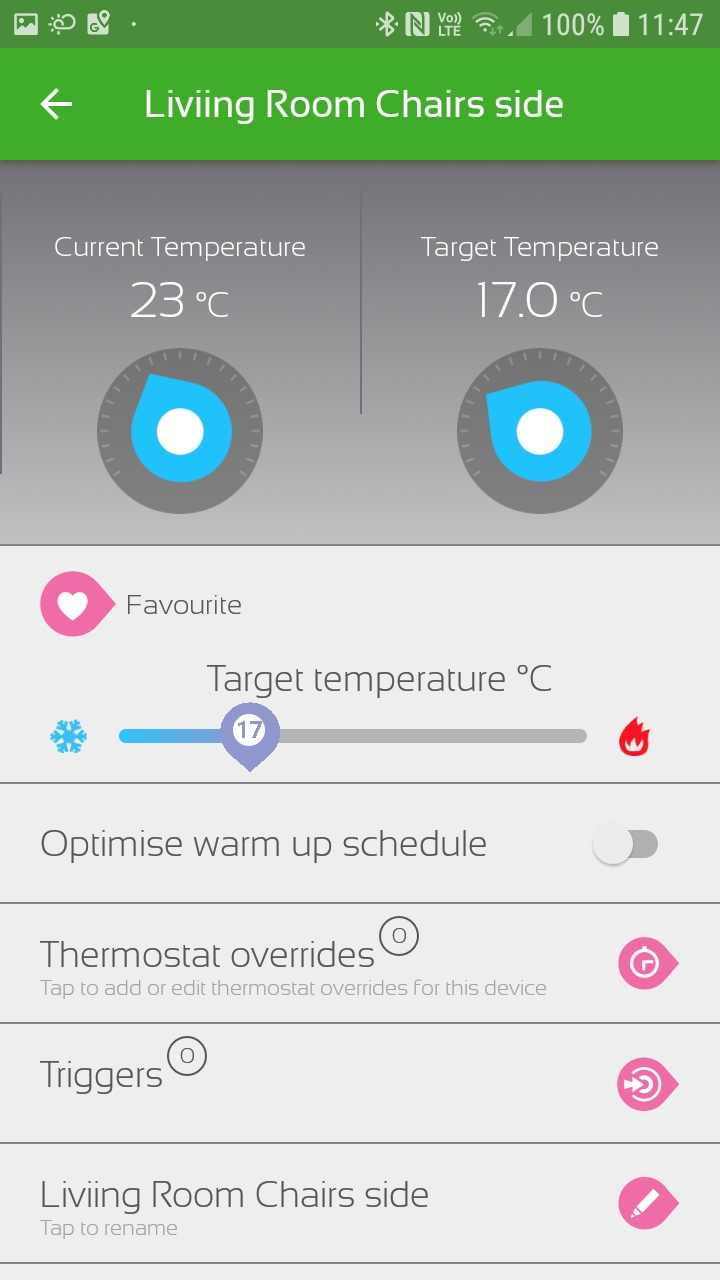720x1280 pixels.
Task: Tap the flame maximum temperature icon
Action: click(634, 737)
